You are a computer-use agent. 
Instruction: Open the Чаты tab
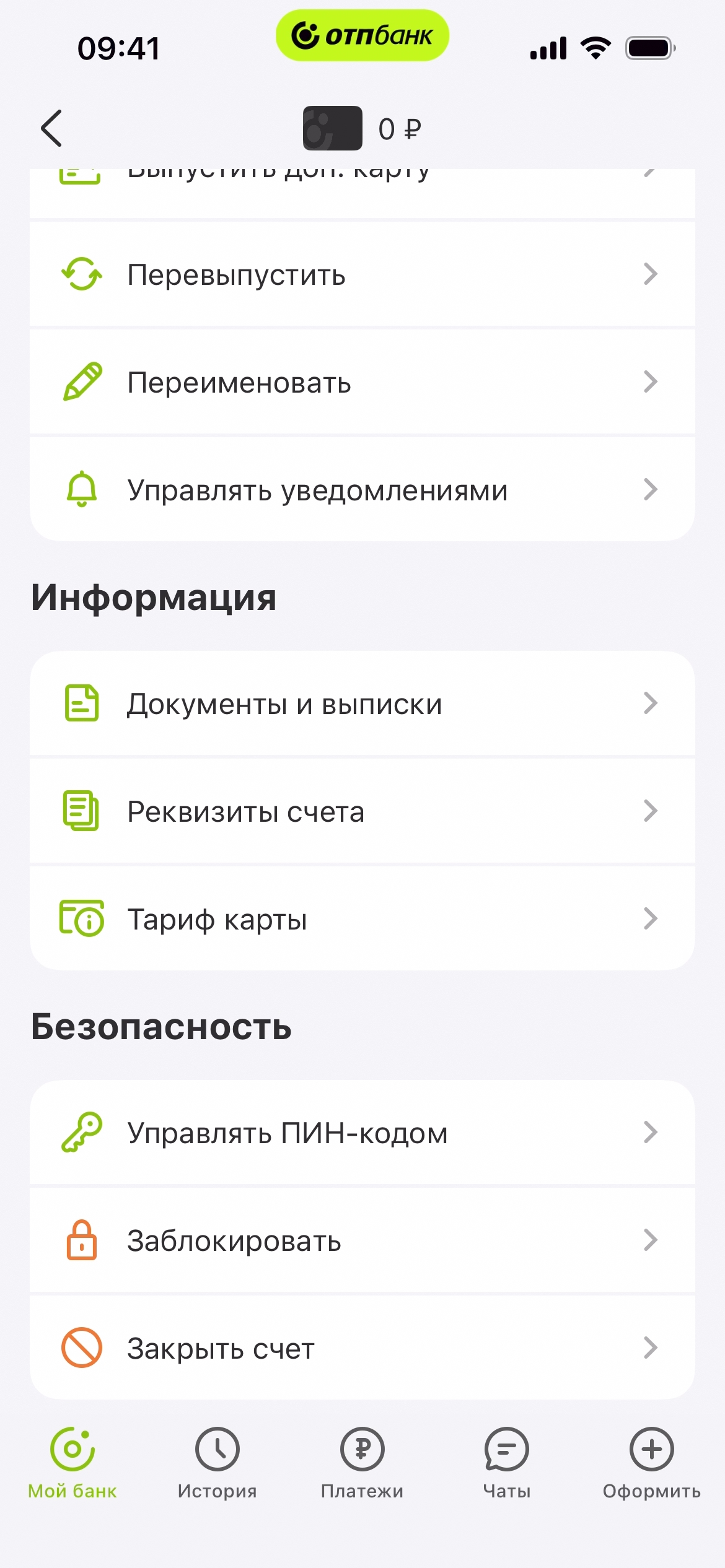point(507,1463)
